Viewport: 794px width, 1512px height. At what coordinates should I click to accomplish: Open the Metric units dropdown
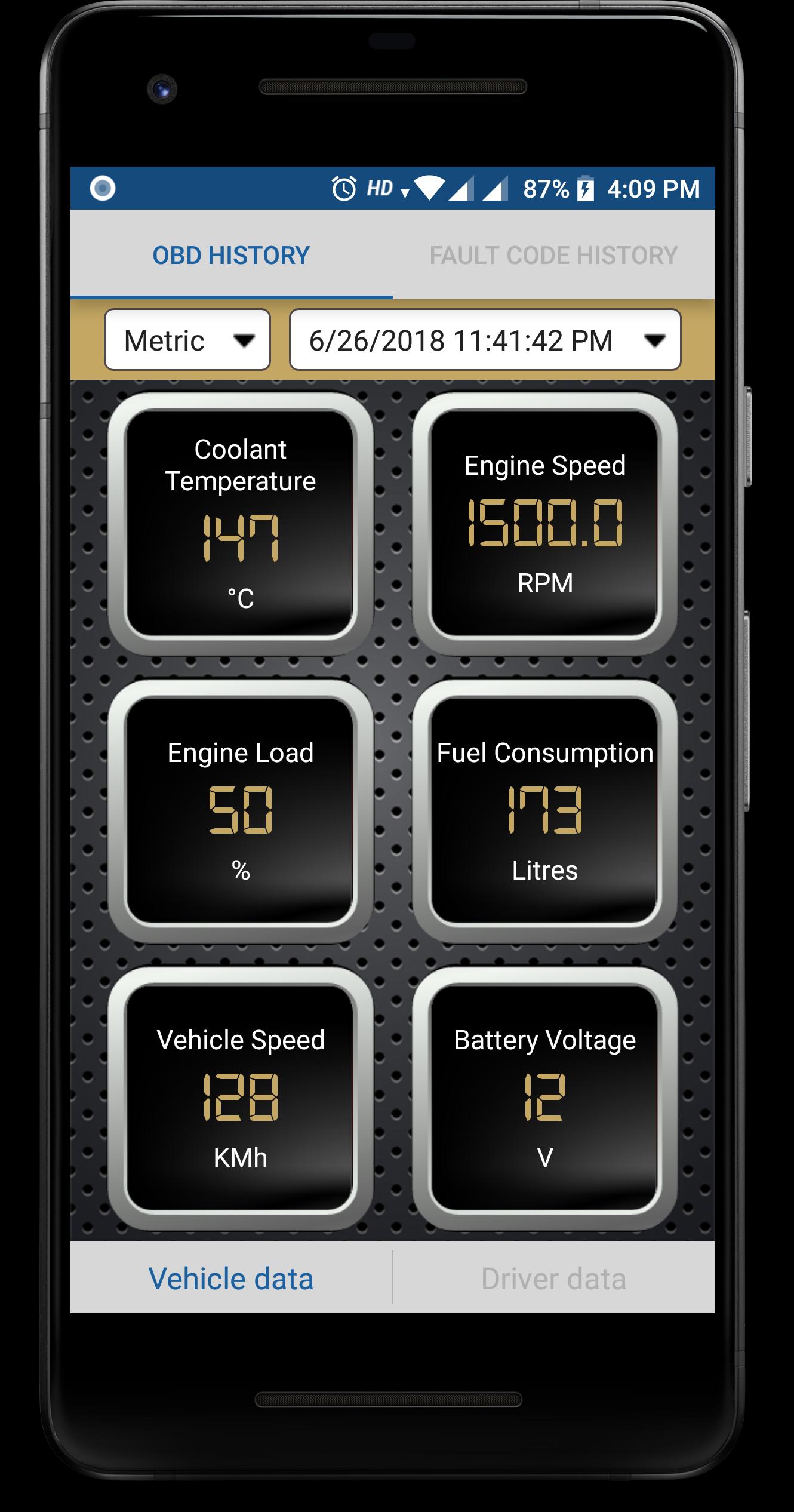click(187, 340)
